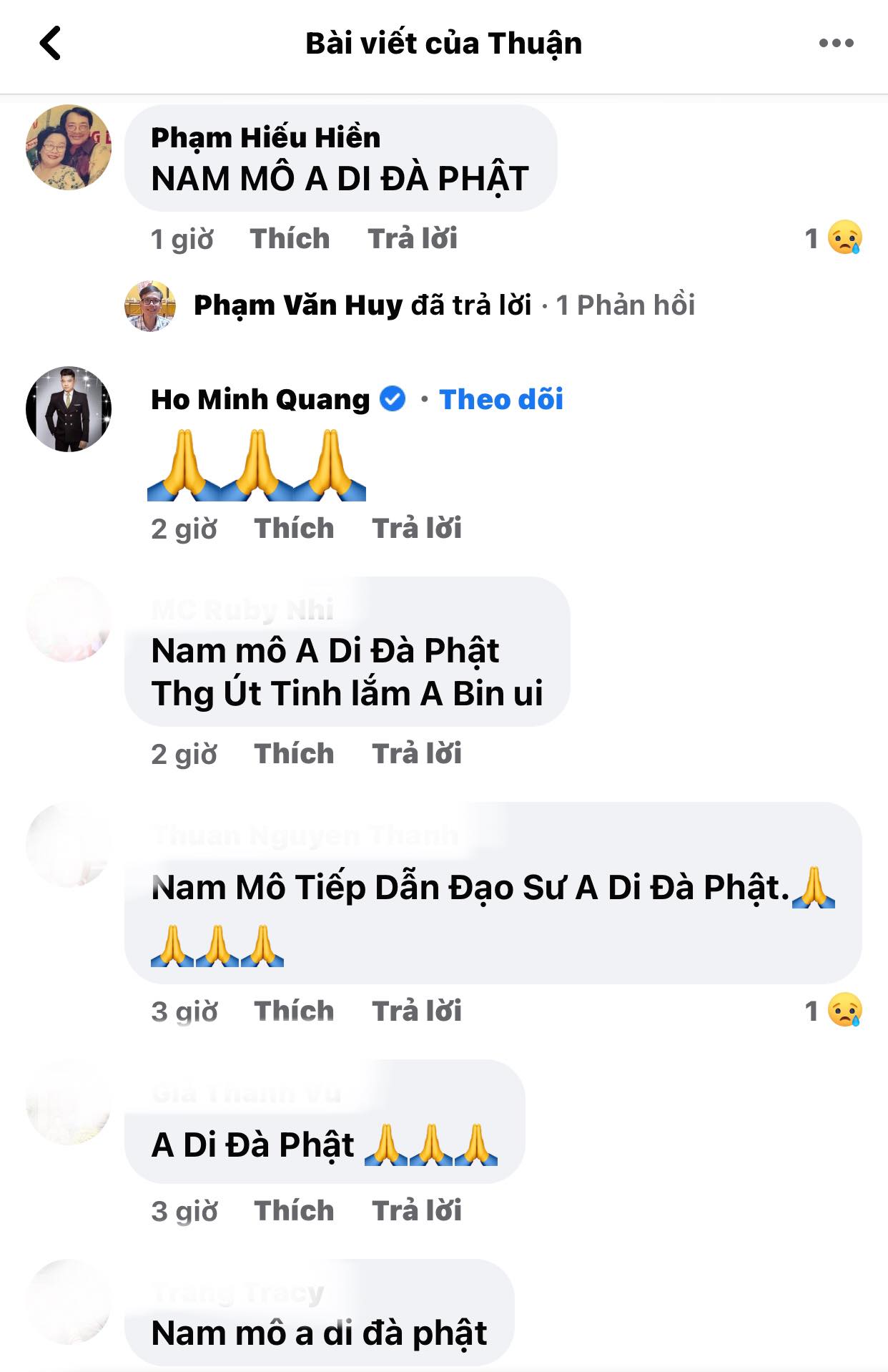Click the verified badge beside Ho Minh Quang
The height and width of the screenshot is (1372, 888).
(392, 400)
